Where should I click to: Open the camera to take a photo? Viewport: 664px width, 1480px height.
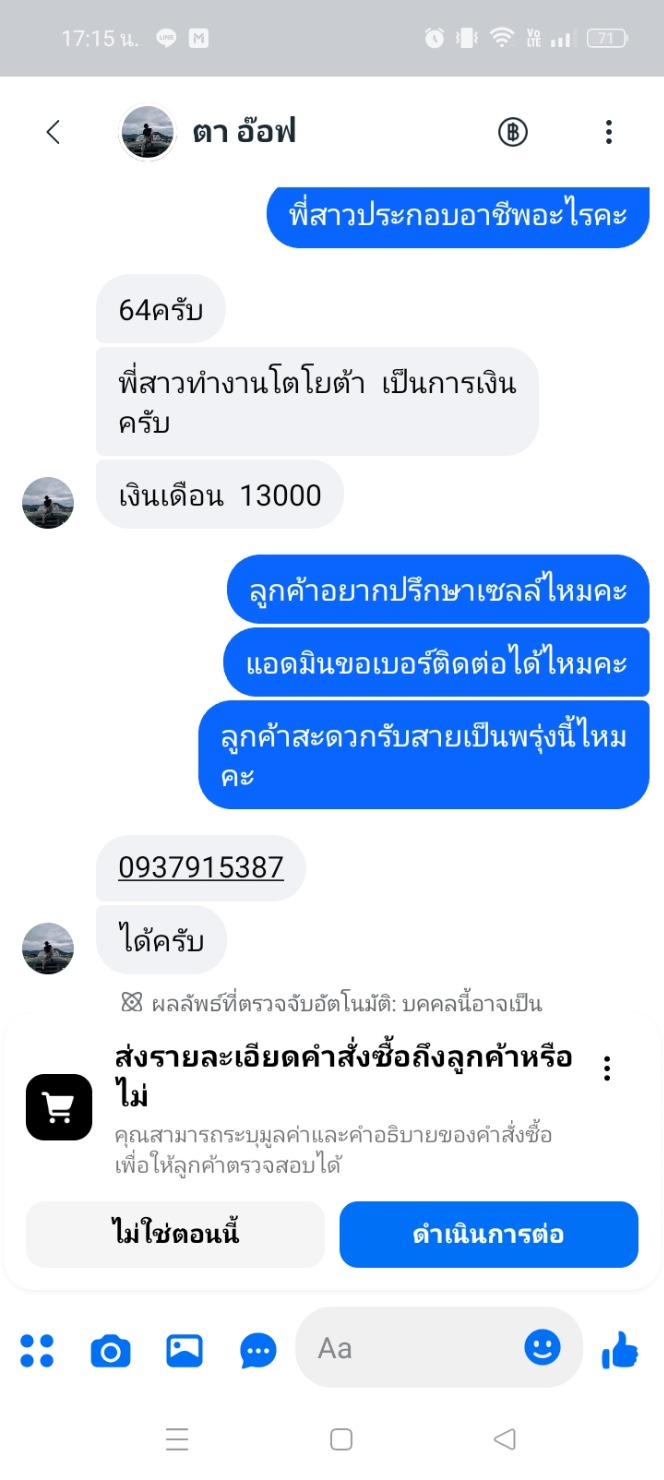click(110, 1351)
